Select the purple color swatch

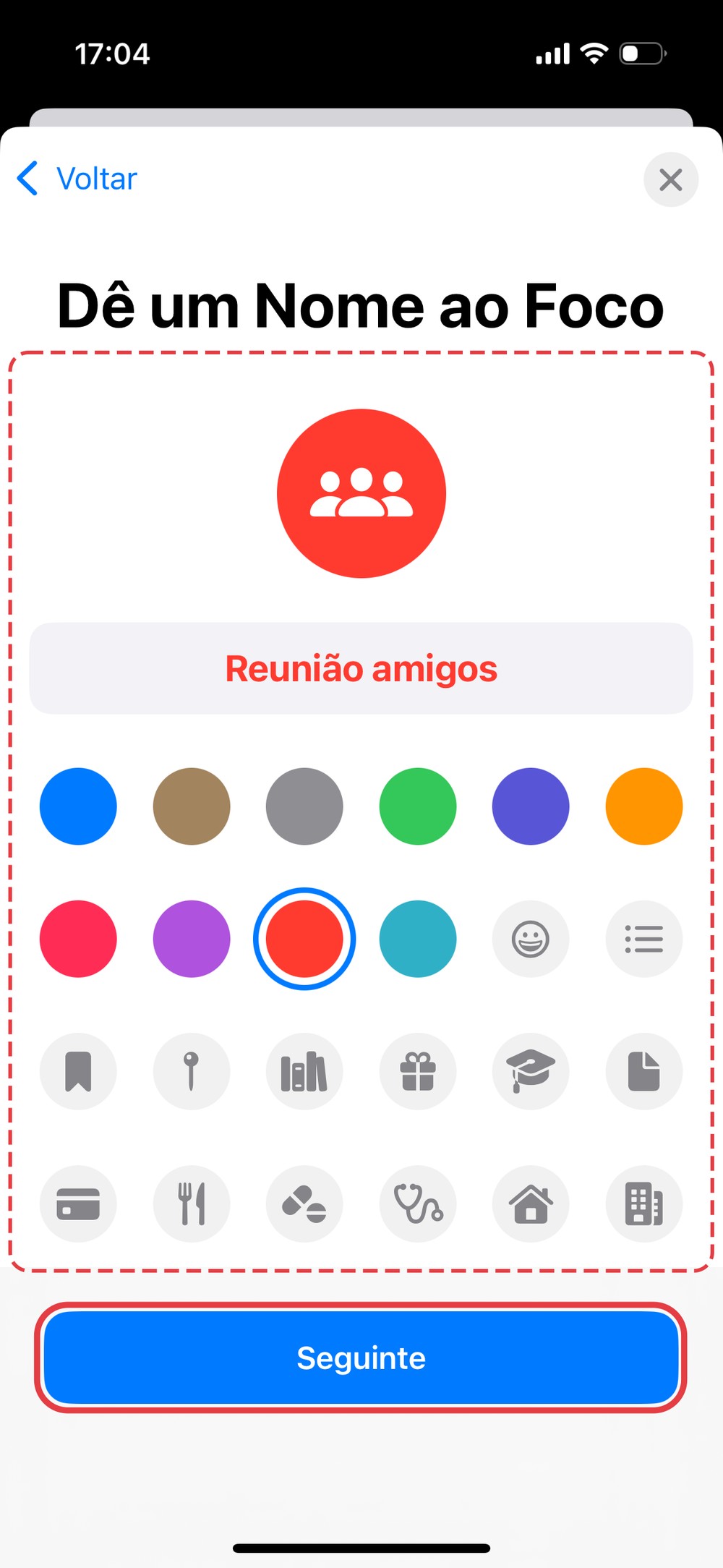click(x=192, y=938)
